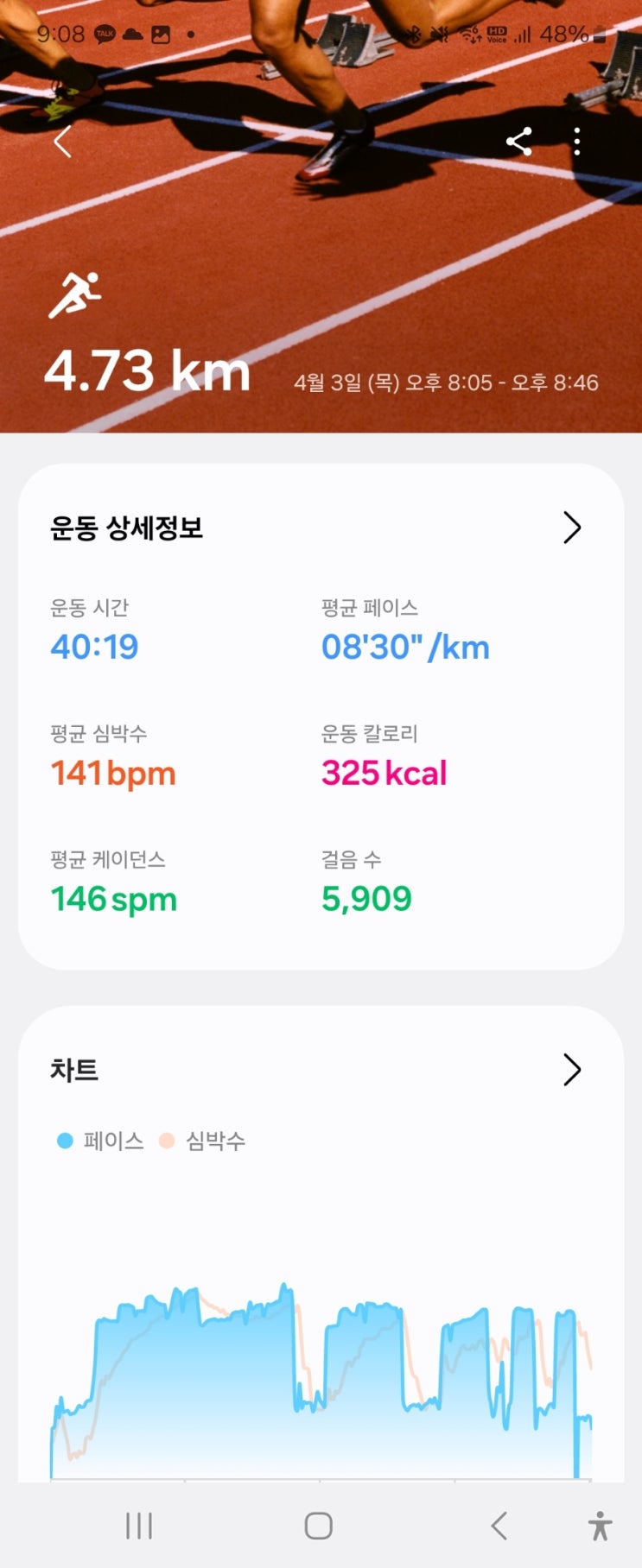Tap the system back button
This screenshot has width=642, height=1568.
[x=499, y=1526]
